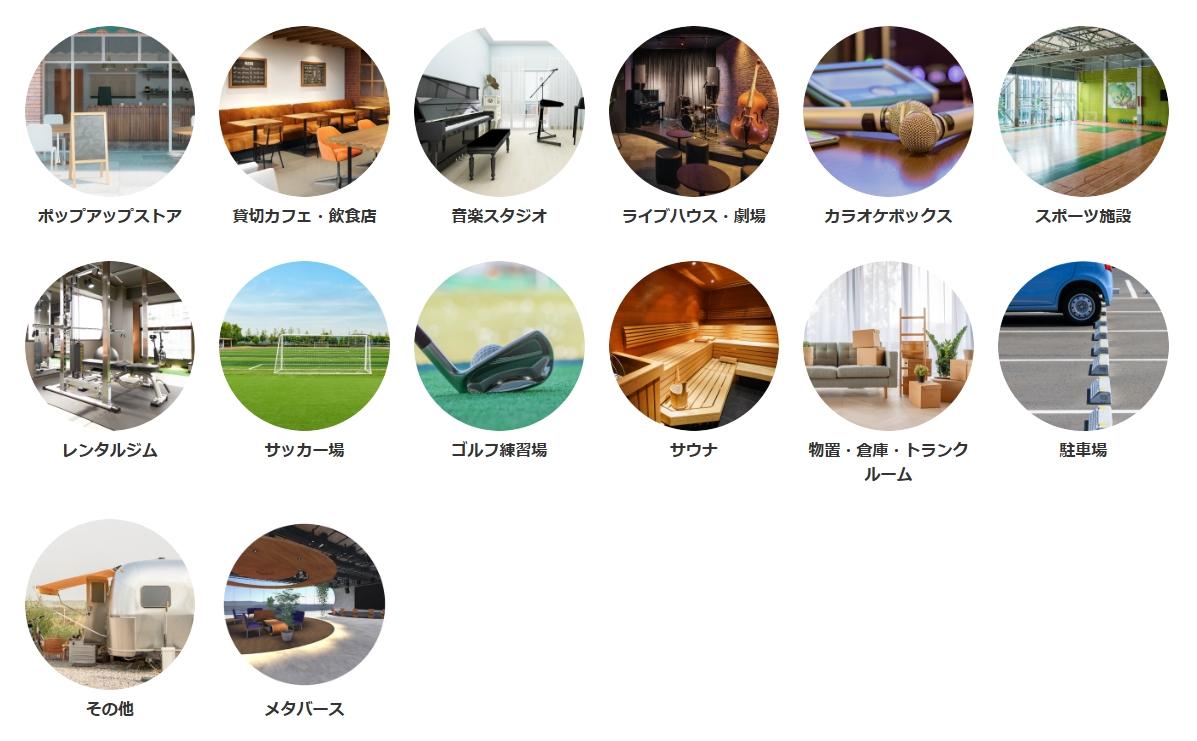Tap the サッカー場 category tile
Viewport: 1197px width, 741px height.
(x=304, y=346)
